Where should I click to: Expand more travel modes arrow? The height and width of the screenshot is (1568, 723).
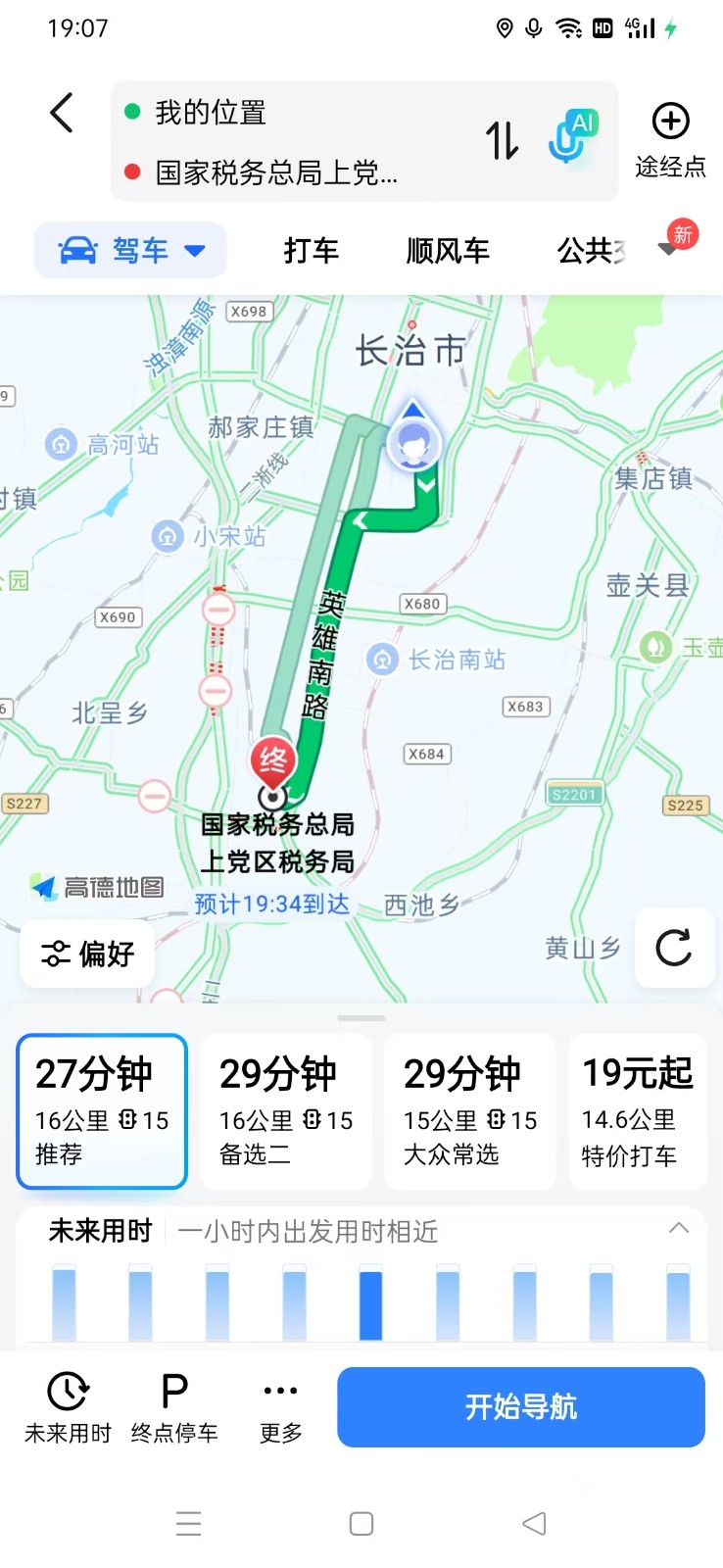[669, 249]
